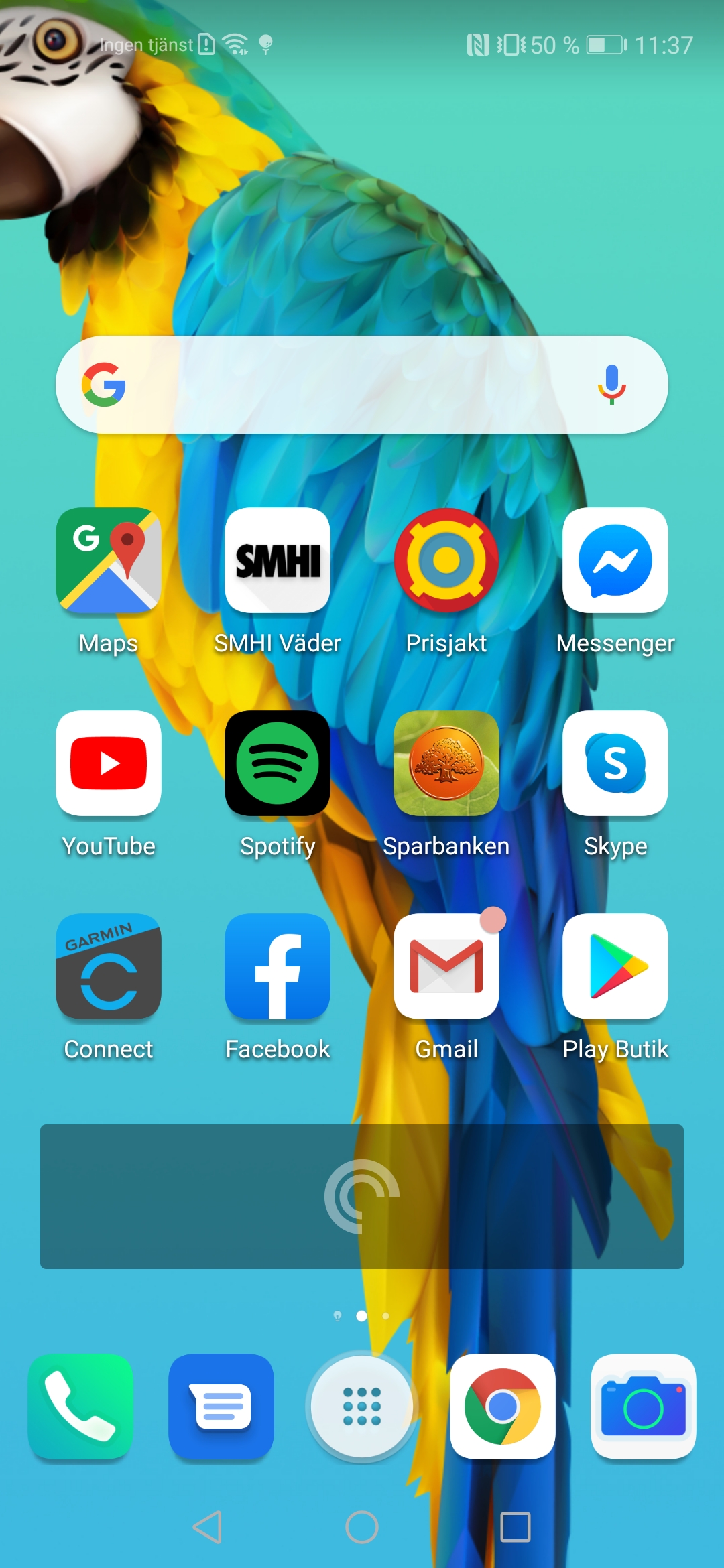
Task: Open the Camera app
Action: click(644, 1406)
